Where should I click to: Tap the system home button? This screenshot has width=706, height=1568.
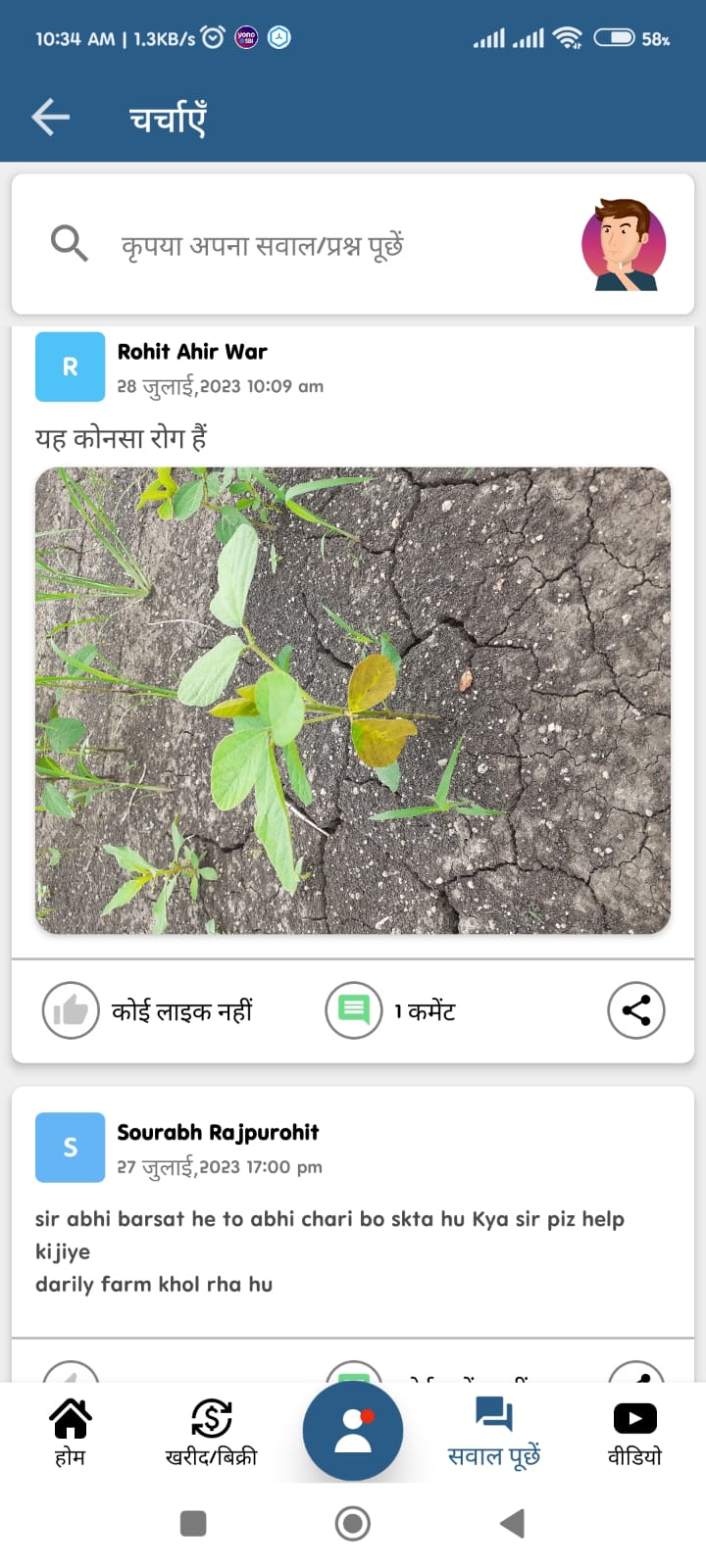click(x=353, y=1524)
